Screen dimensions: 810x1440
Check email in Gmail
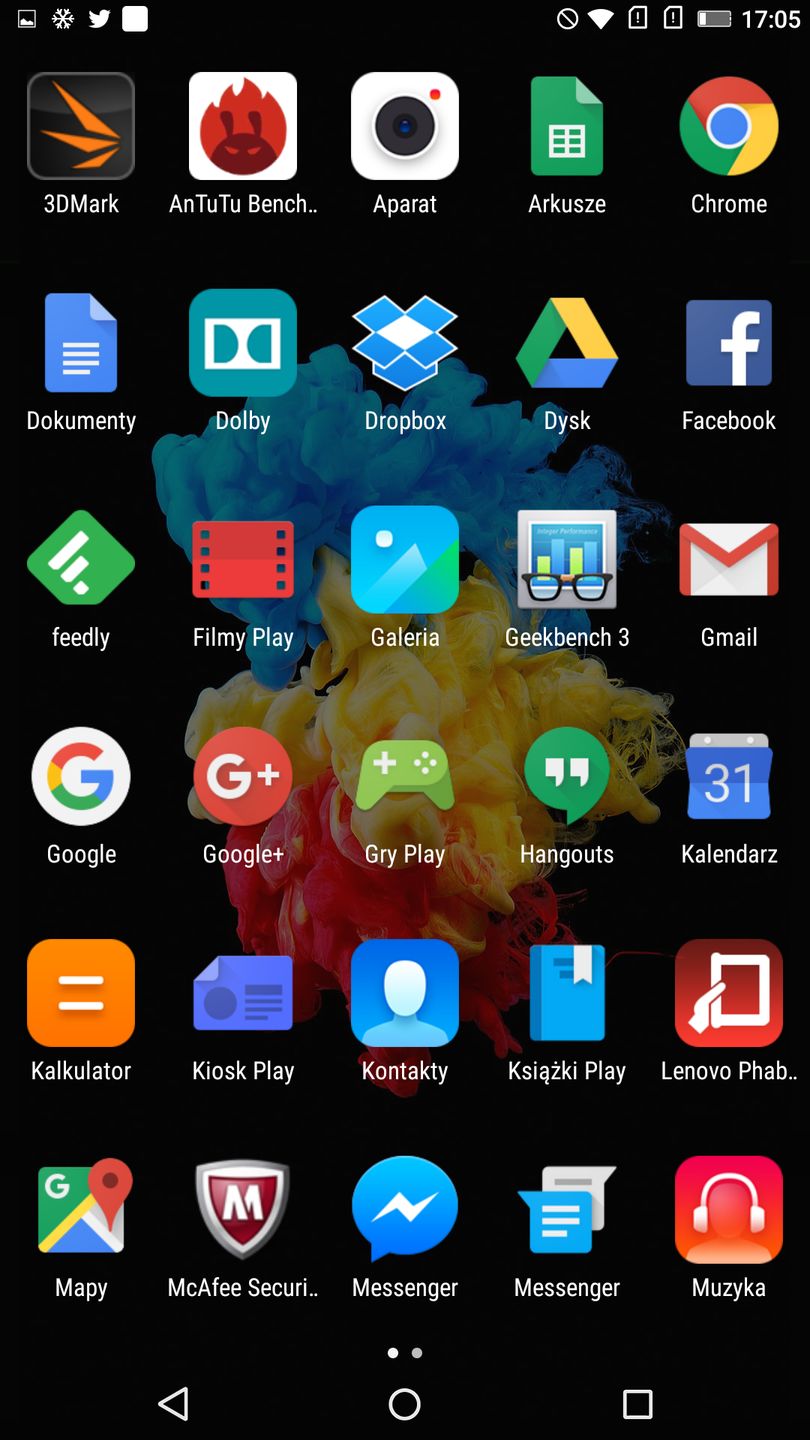(728, 559)
